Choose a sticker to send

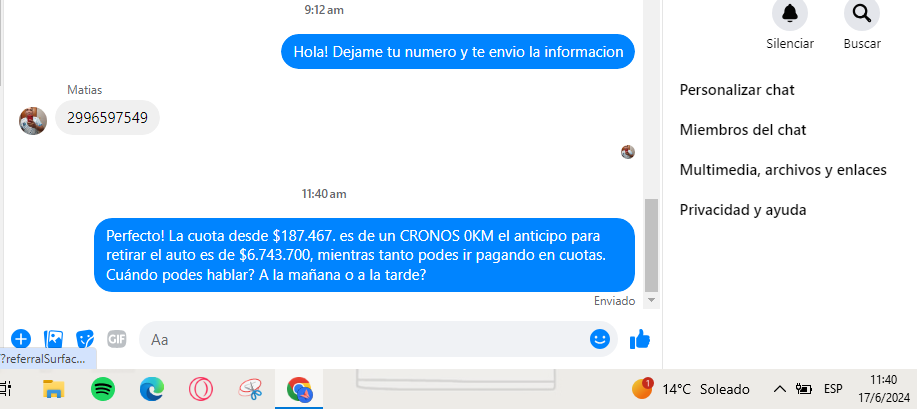click(86, 339)
